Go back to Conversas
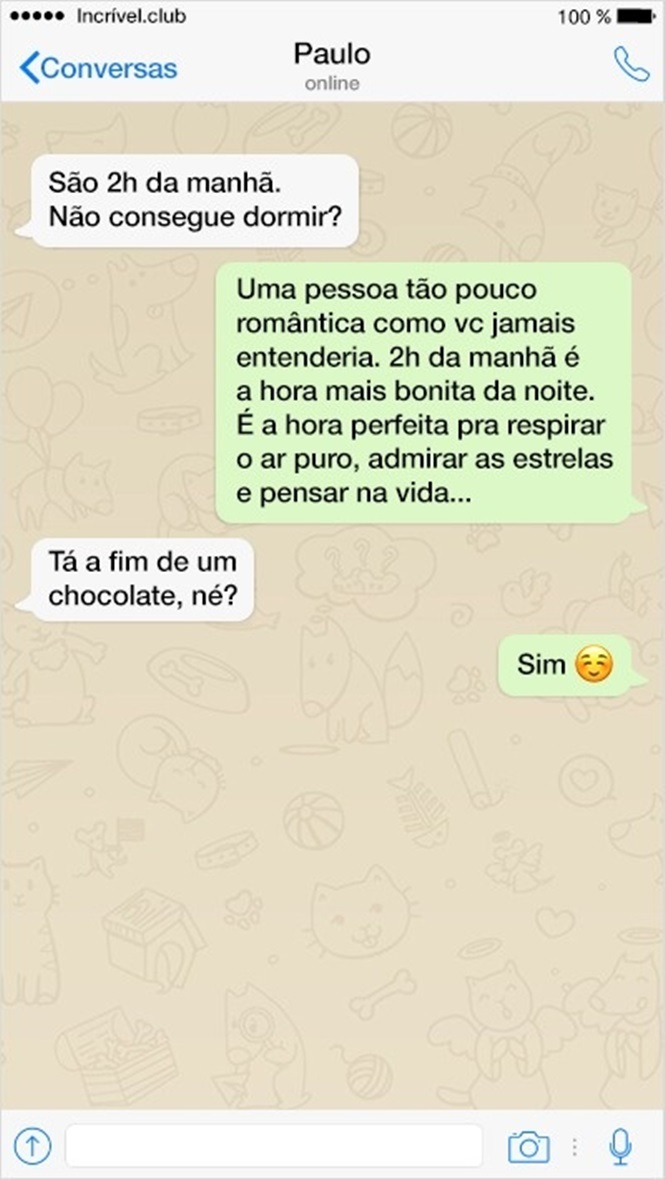665x1180 pixels. click(x=99, y=68)
